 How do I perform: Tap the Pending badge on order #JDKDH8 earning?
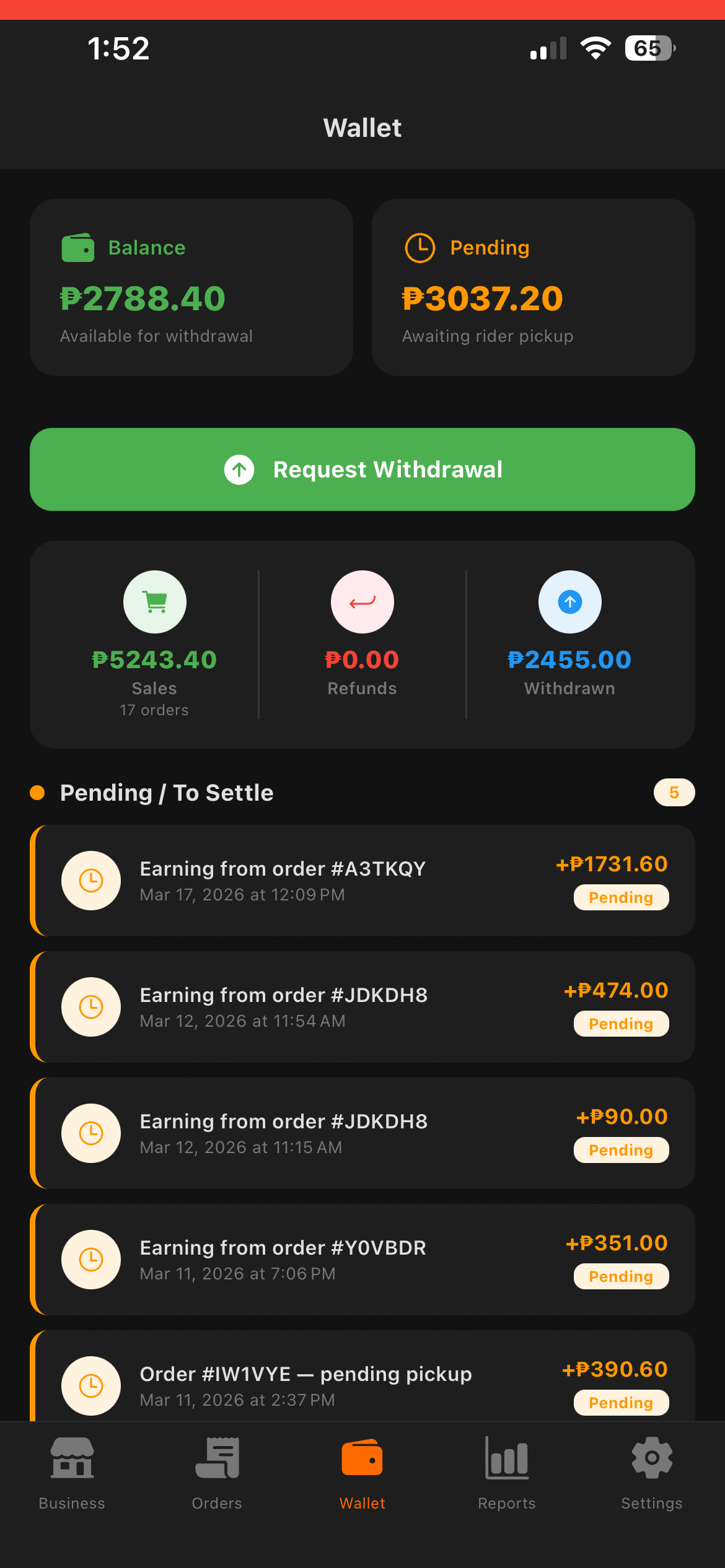pyautogui.click(x=621, y=1024)
